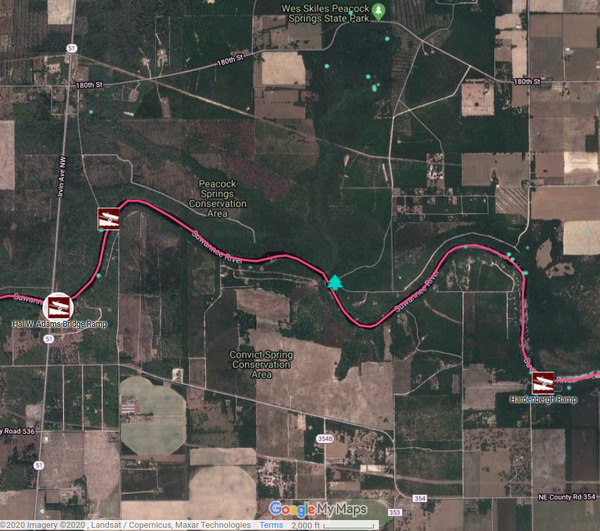Select the Hardenbergh Ramp boat marker
This screenshot has height=531, width=600.
pyautogui.click(x=543, y=382)
